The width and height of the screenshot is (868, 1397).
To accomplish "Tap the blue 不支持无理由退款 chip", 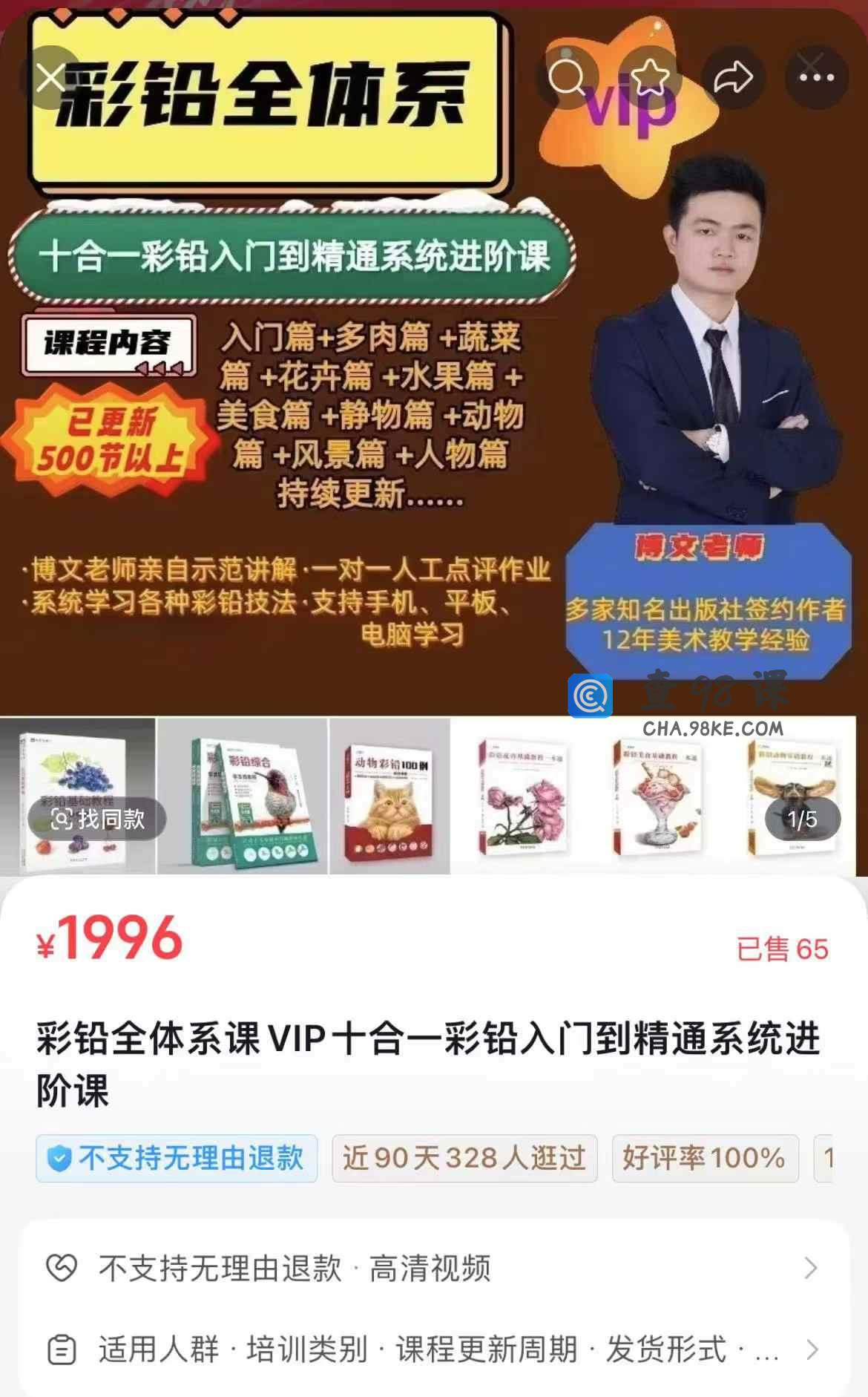I will (x=177, y=1158).
